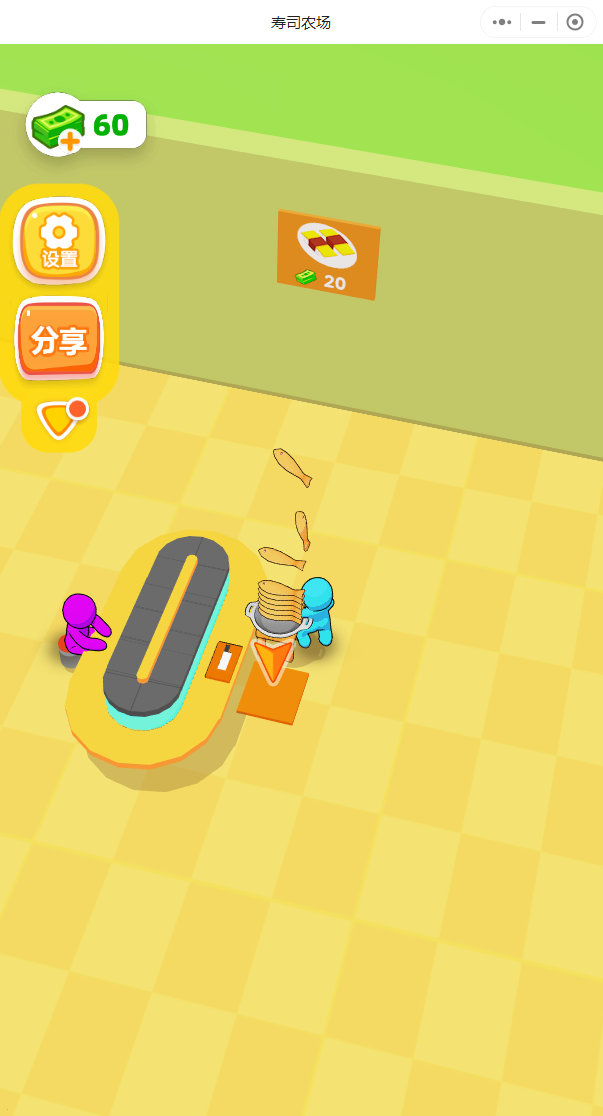Image resolution: width=603 pixels, height=1116 pixels.
Task: Open the mini program more options menu
Action: 502,22
